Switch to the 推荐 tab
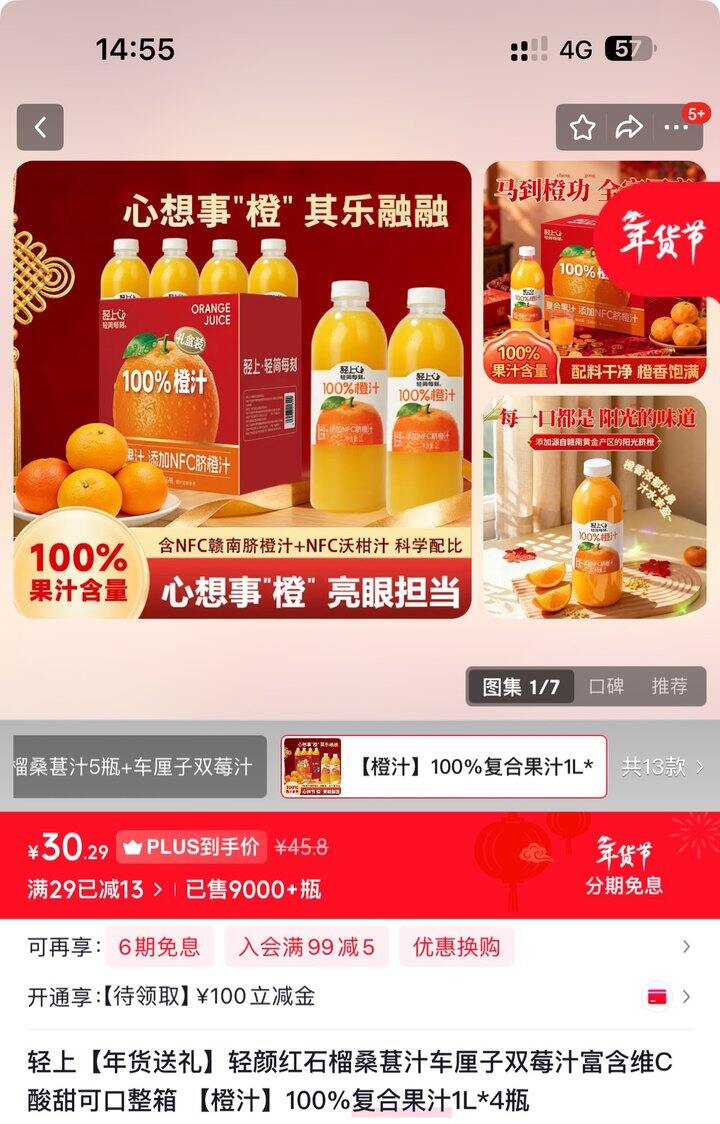Viewport: 720px width, 1124px height. pyautogui.click(x=670, y=686)
